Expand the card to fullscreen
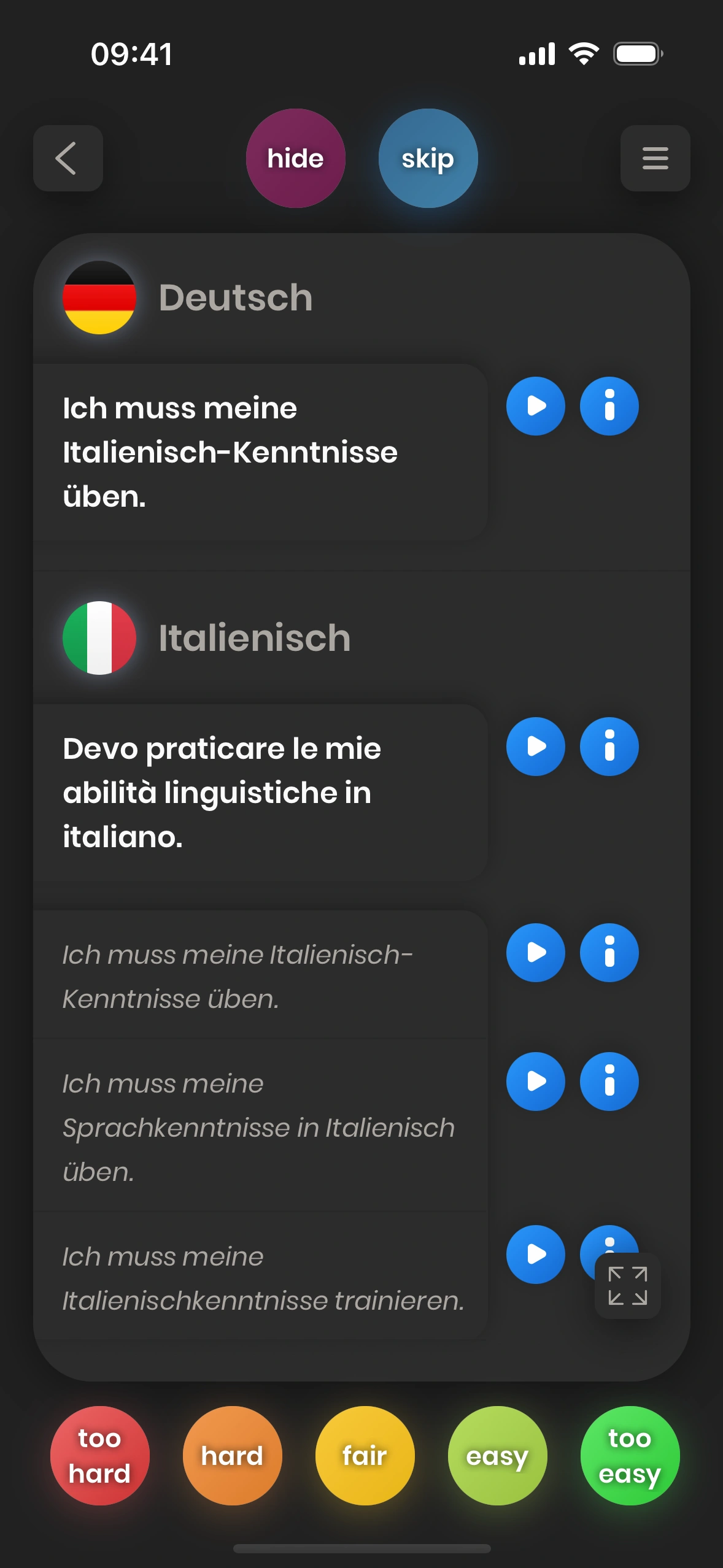 click(x=627, y=1285)
